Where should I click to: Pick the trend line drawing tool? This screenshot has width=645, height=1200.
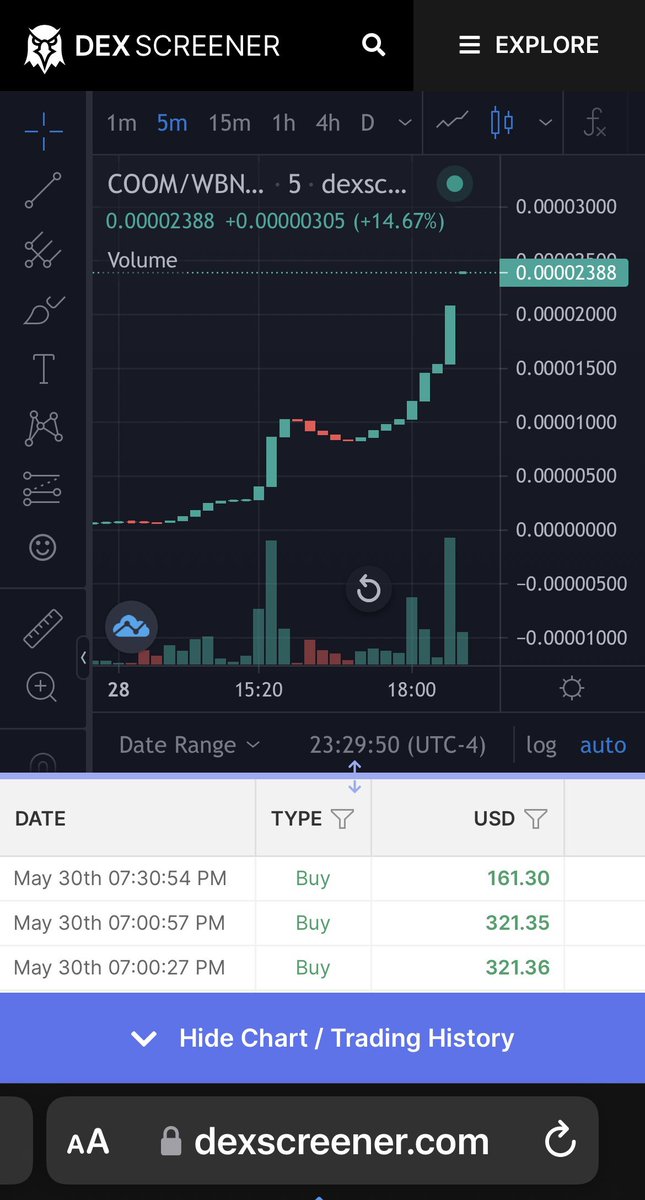pos(43,190)
